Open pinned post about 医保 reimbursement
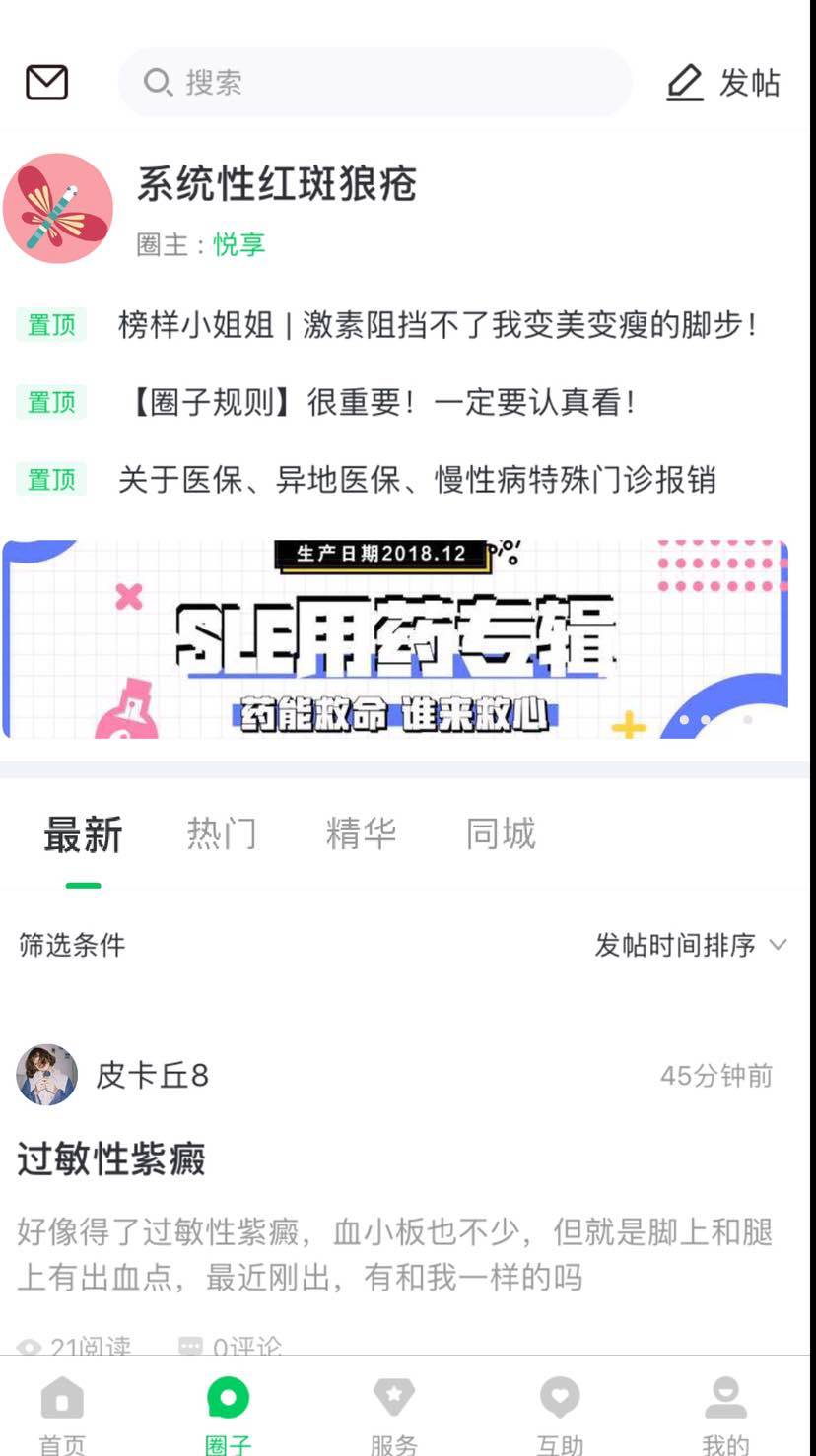The image size is (816, 1456). click(416, 480)
